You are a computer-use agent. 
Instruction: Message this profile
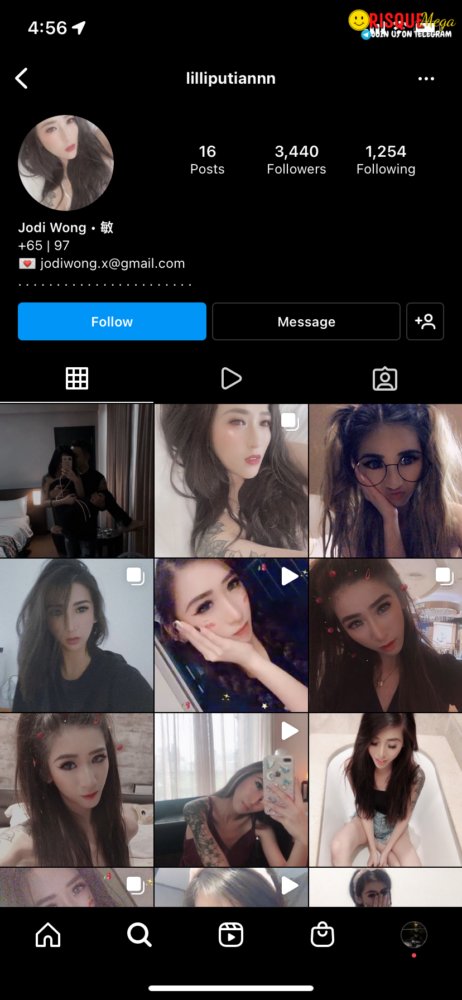tap(306, 321)
